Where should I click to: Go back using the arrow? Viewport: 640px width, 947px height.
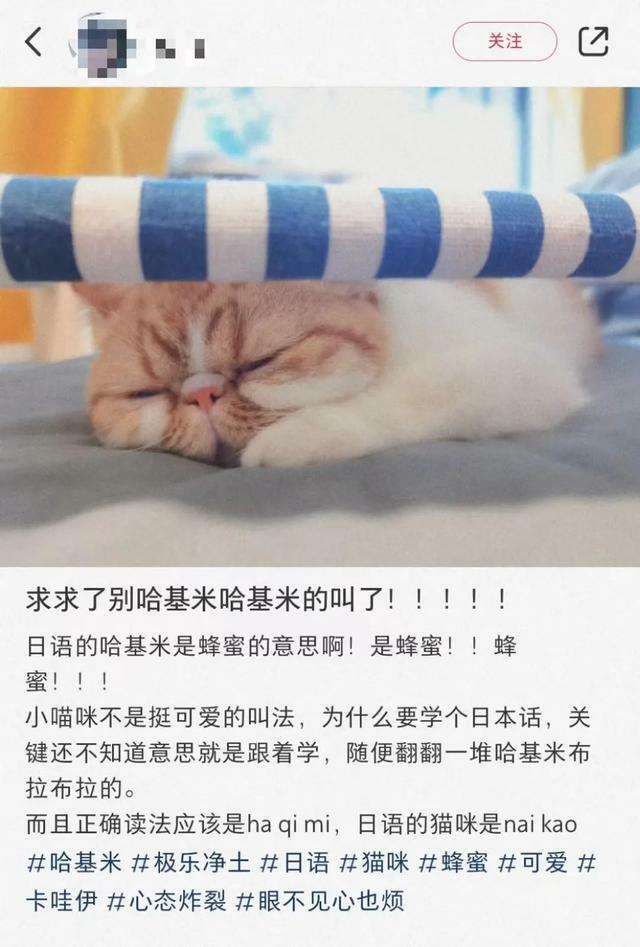(34, 42)
